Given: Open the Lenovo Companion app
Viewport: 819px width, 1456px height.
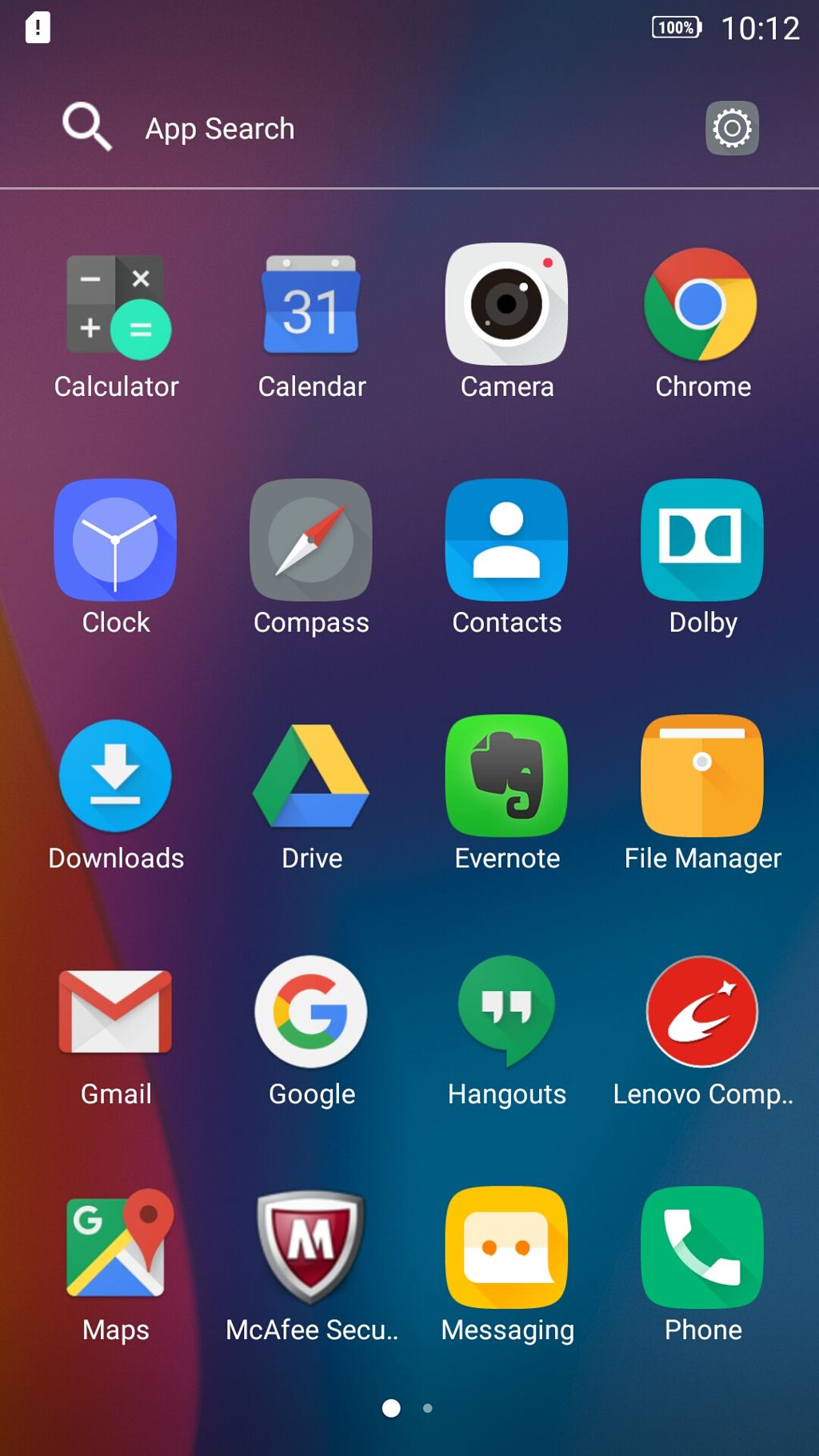Looking at the screenshot, I should 701,1012.
